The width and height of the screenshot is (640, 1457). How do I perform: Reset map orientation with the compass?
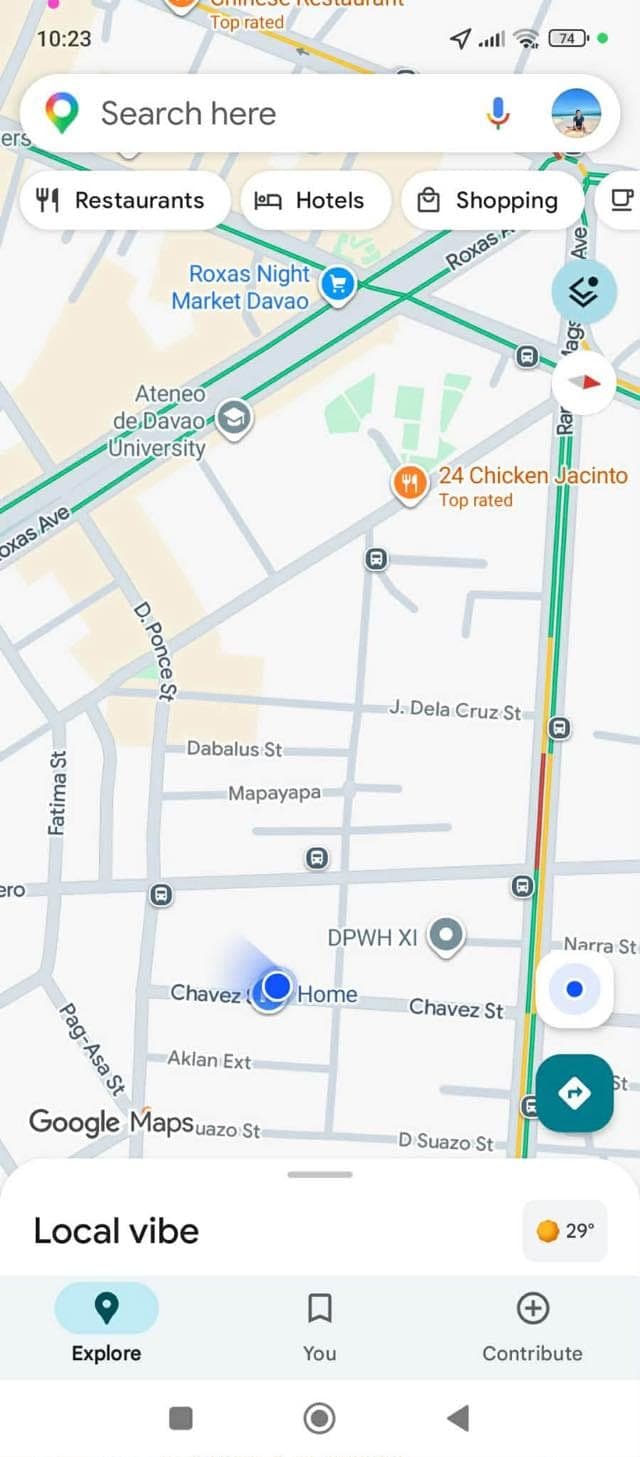tap(583, 382)
